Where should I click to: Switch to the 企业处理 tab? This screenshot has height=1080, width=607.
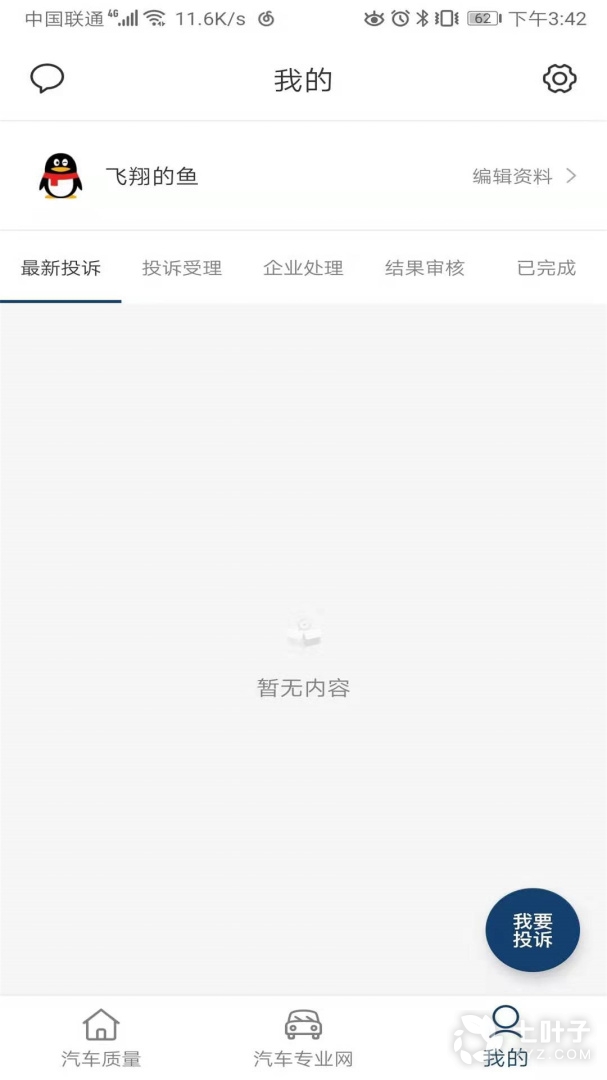[303, 268]
